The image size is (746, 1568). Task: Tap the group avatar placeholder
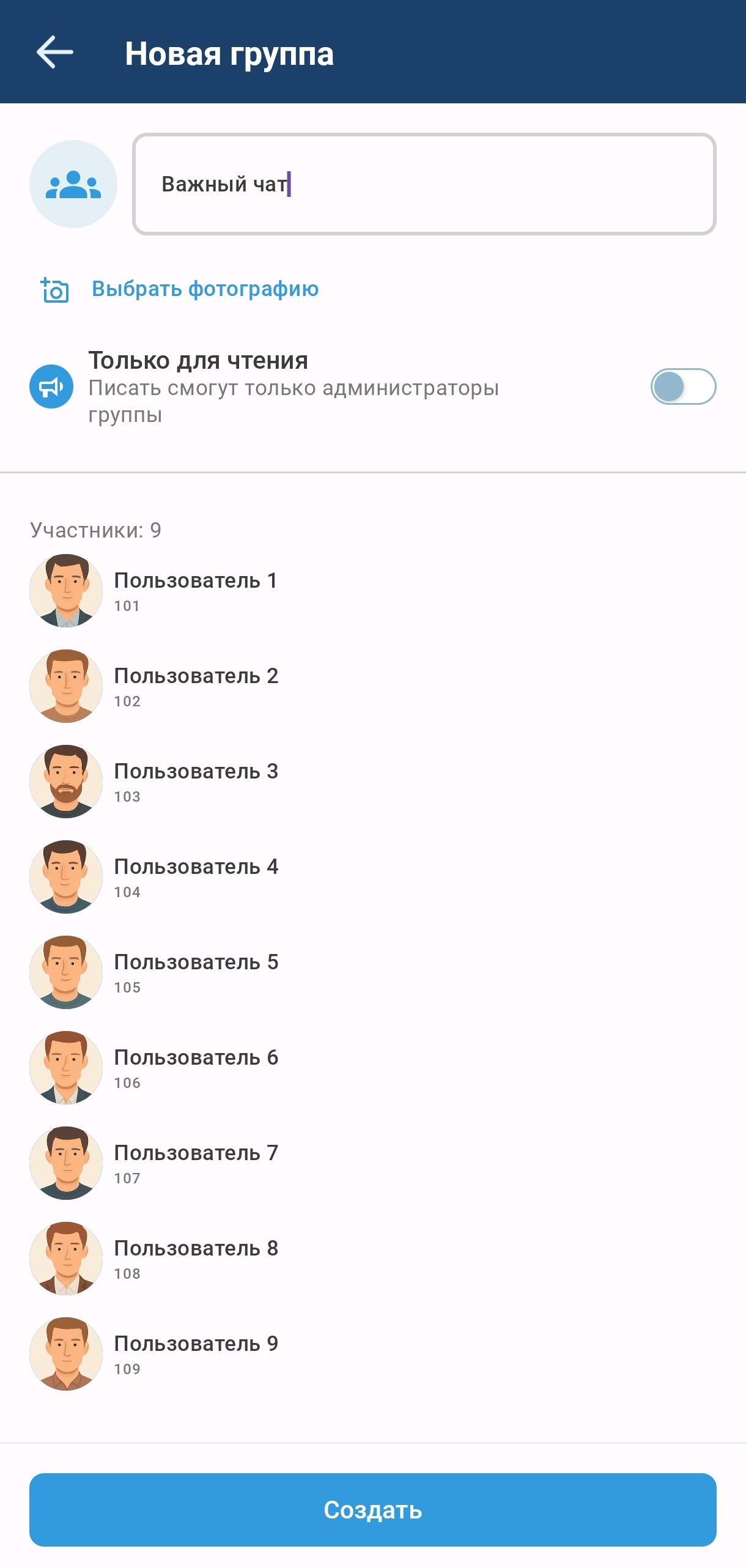tap(73, 184)
